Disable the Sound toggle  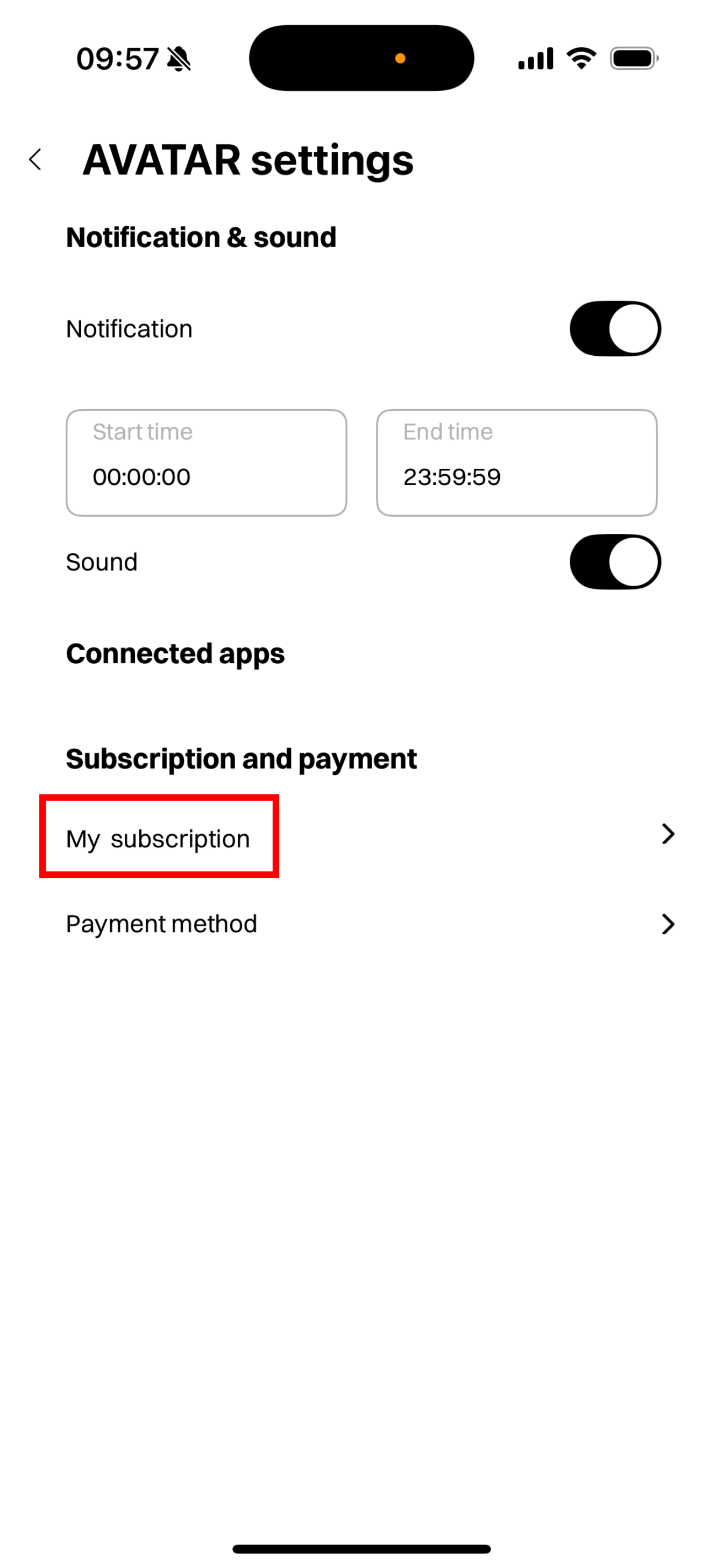(x=614, y=562)
